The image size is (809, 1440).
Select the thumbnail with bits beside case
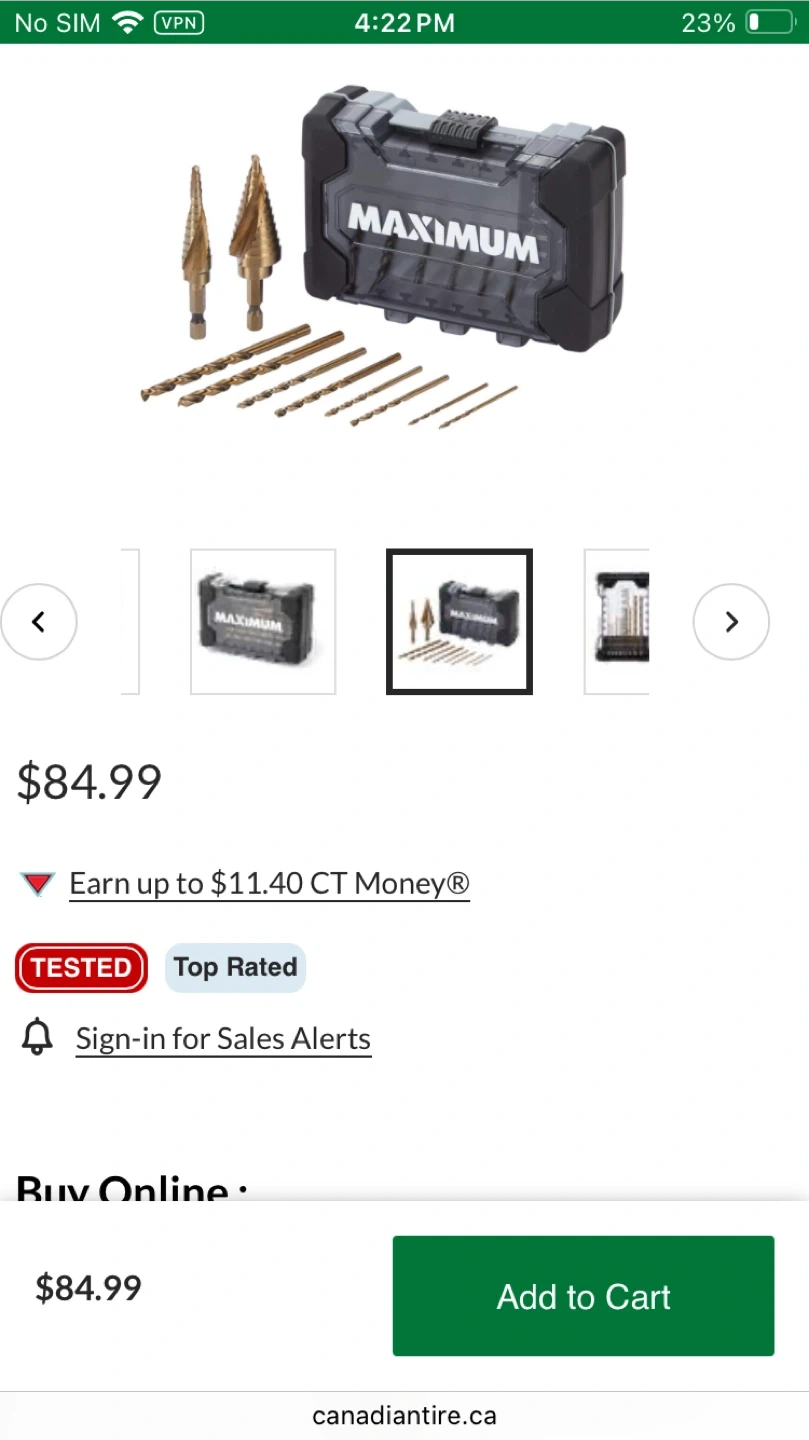pos(459,622)
